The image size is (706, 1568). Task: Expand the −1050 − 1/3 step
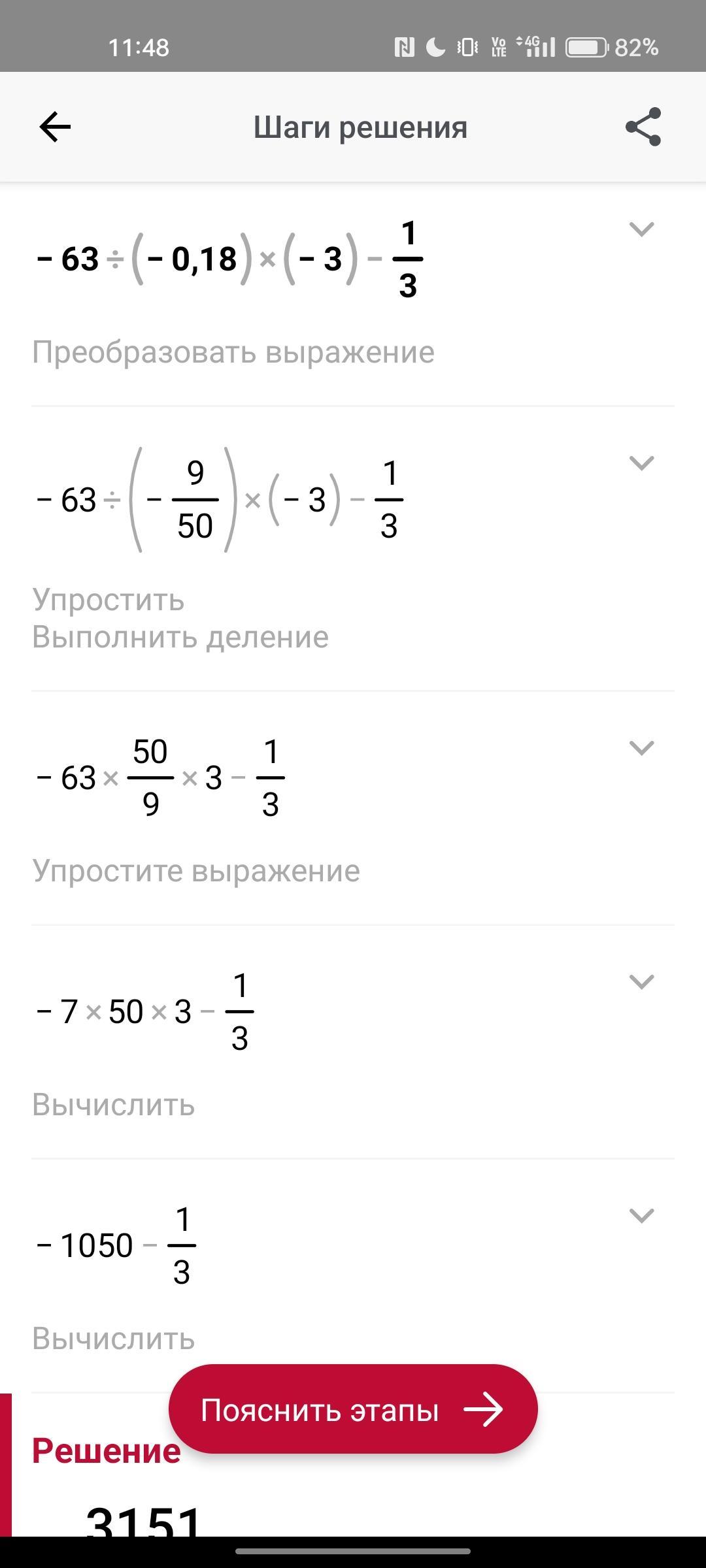[641, 1216]
